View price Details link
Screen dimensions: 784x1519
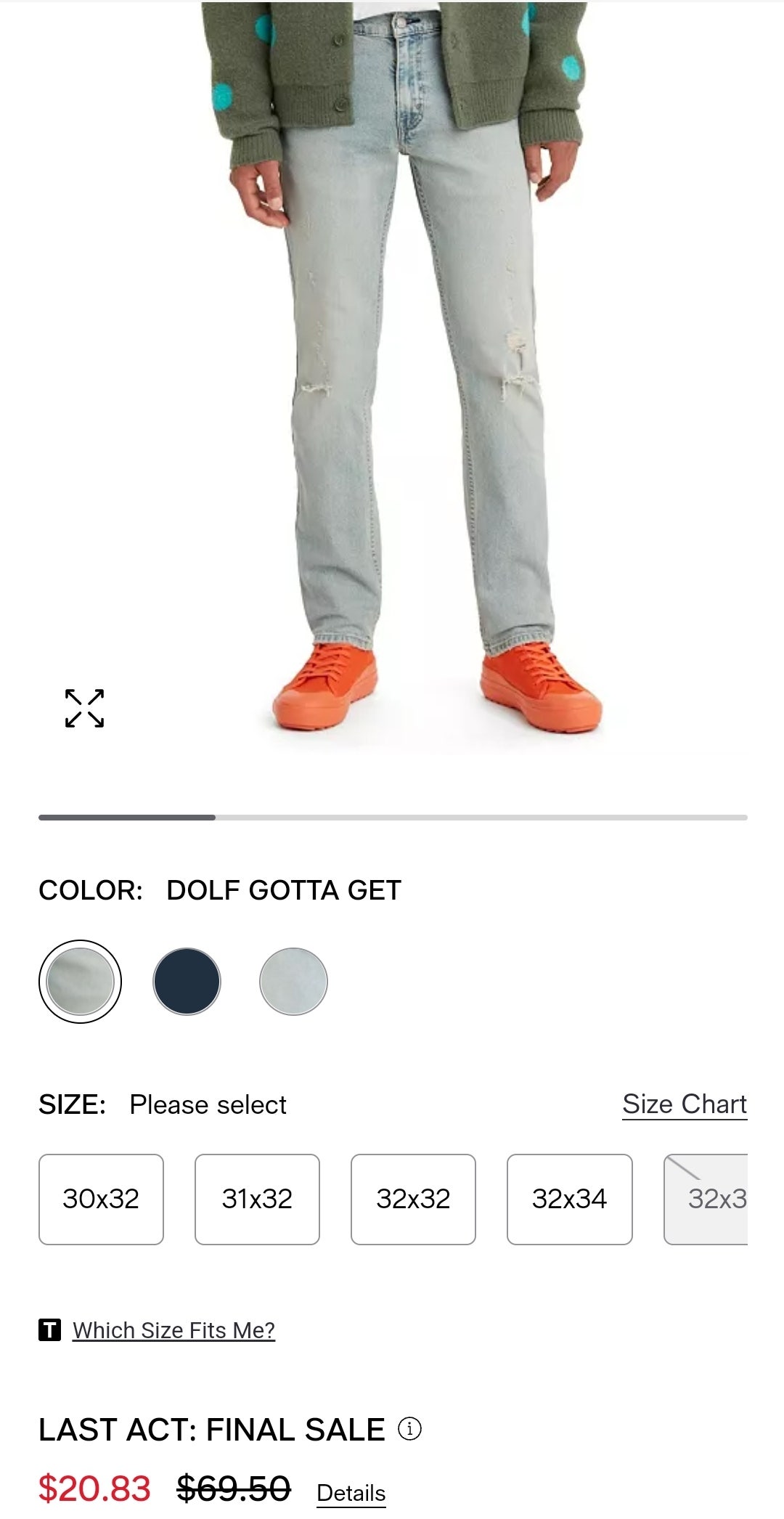pos(351,1493)
